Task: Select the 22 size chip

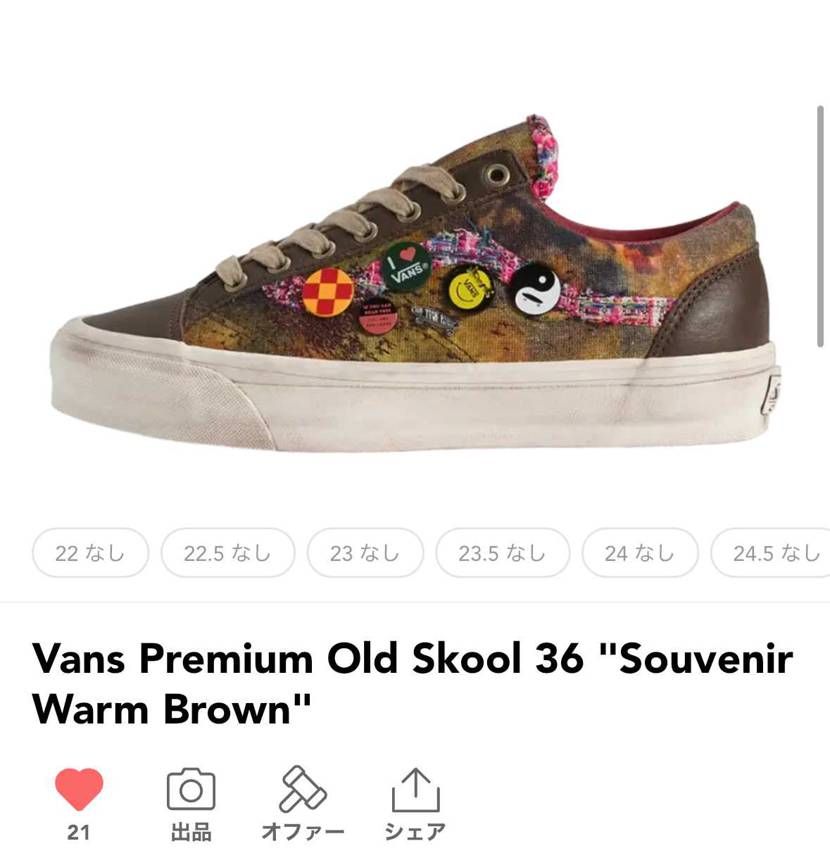Action: pos(90,553)
